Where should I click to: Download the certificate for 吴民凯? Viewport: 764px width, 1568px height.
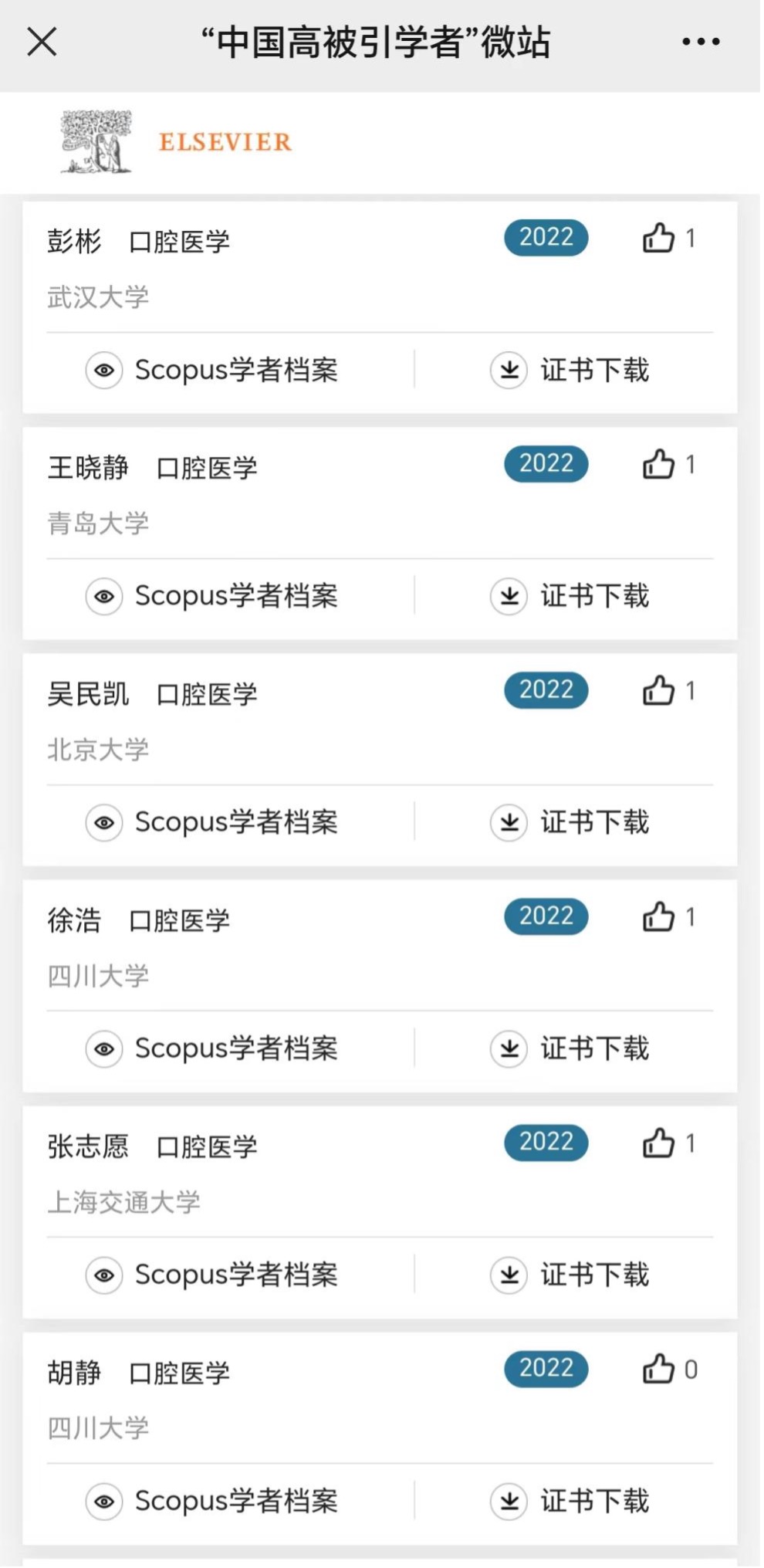click(x=570, y=822)
